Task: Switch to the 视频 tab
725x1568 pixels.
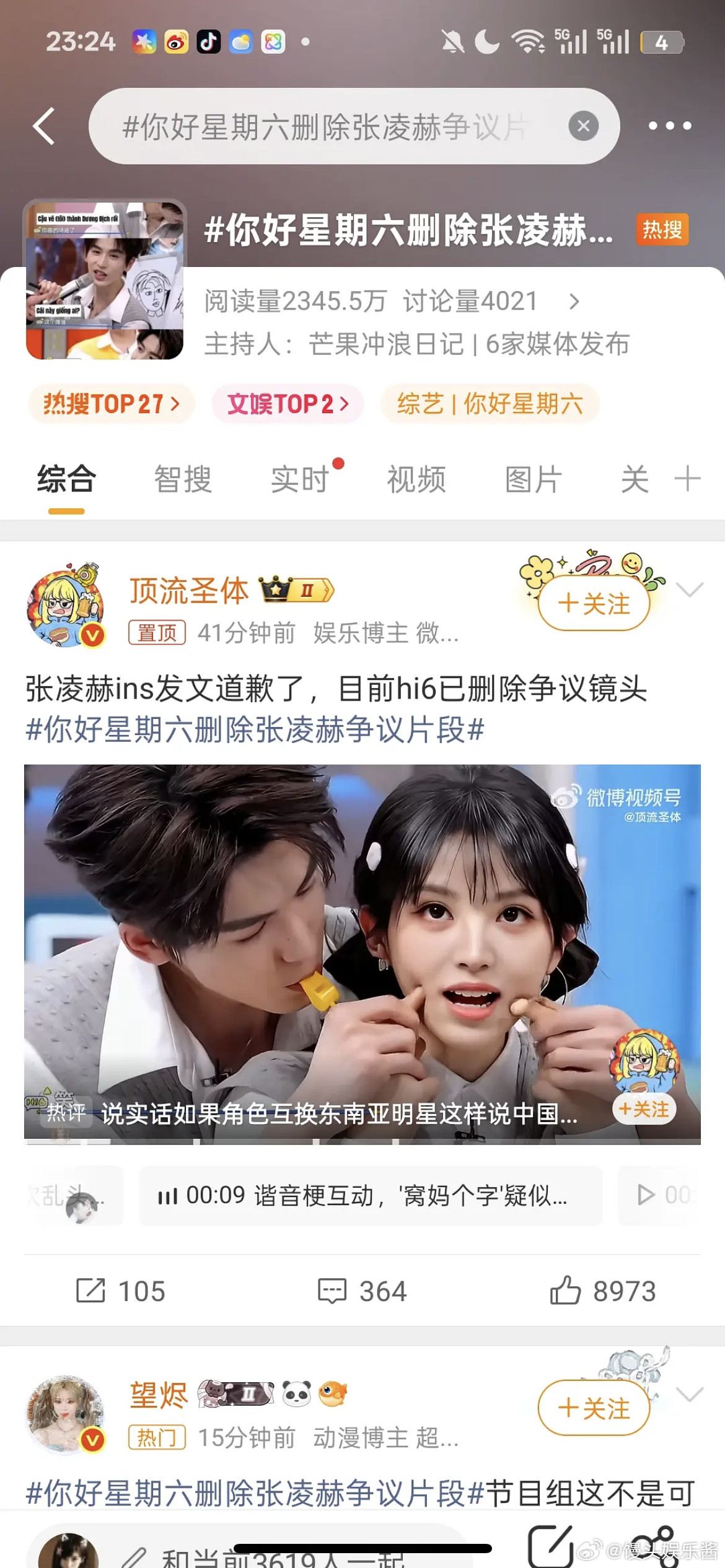Action: tap(416, 480)
